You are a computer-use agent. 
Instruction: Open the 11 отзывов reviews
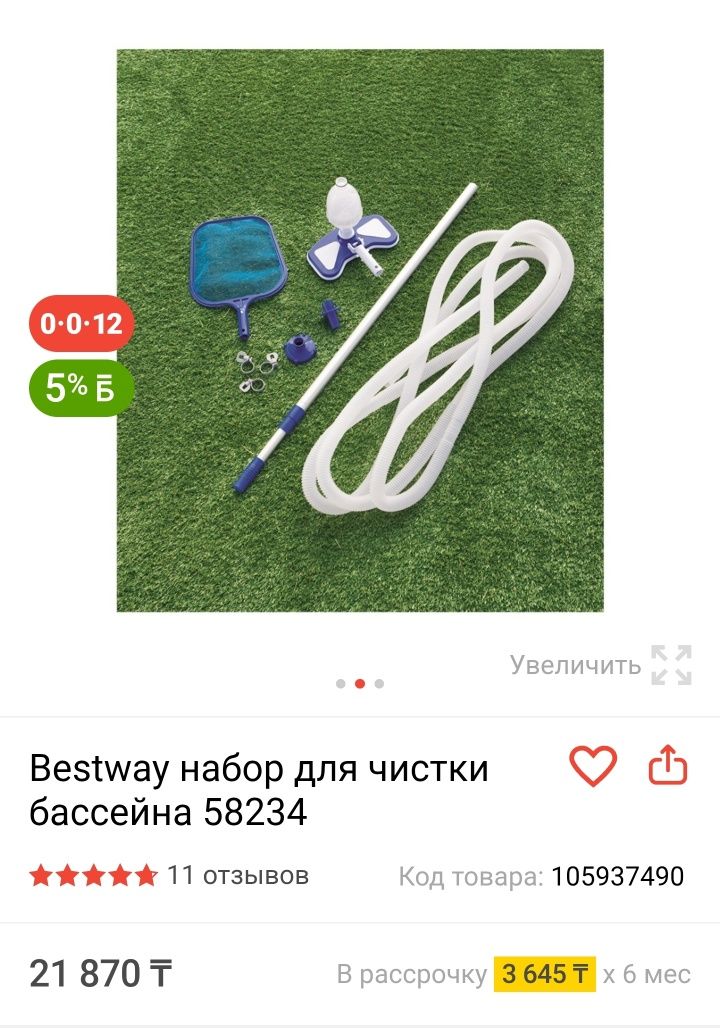point(238,876)
